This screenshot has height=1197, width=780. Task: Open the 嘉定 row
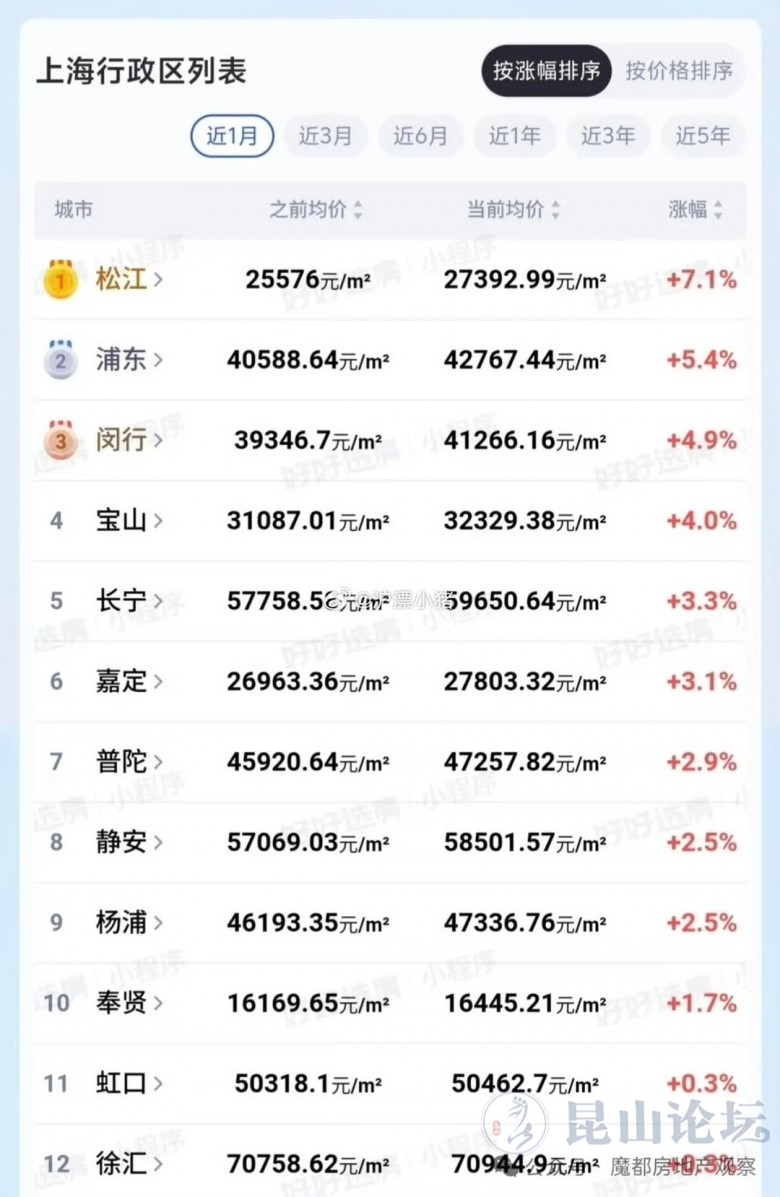click(128, 682)
